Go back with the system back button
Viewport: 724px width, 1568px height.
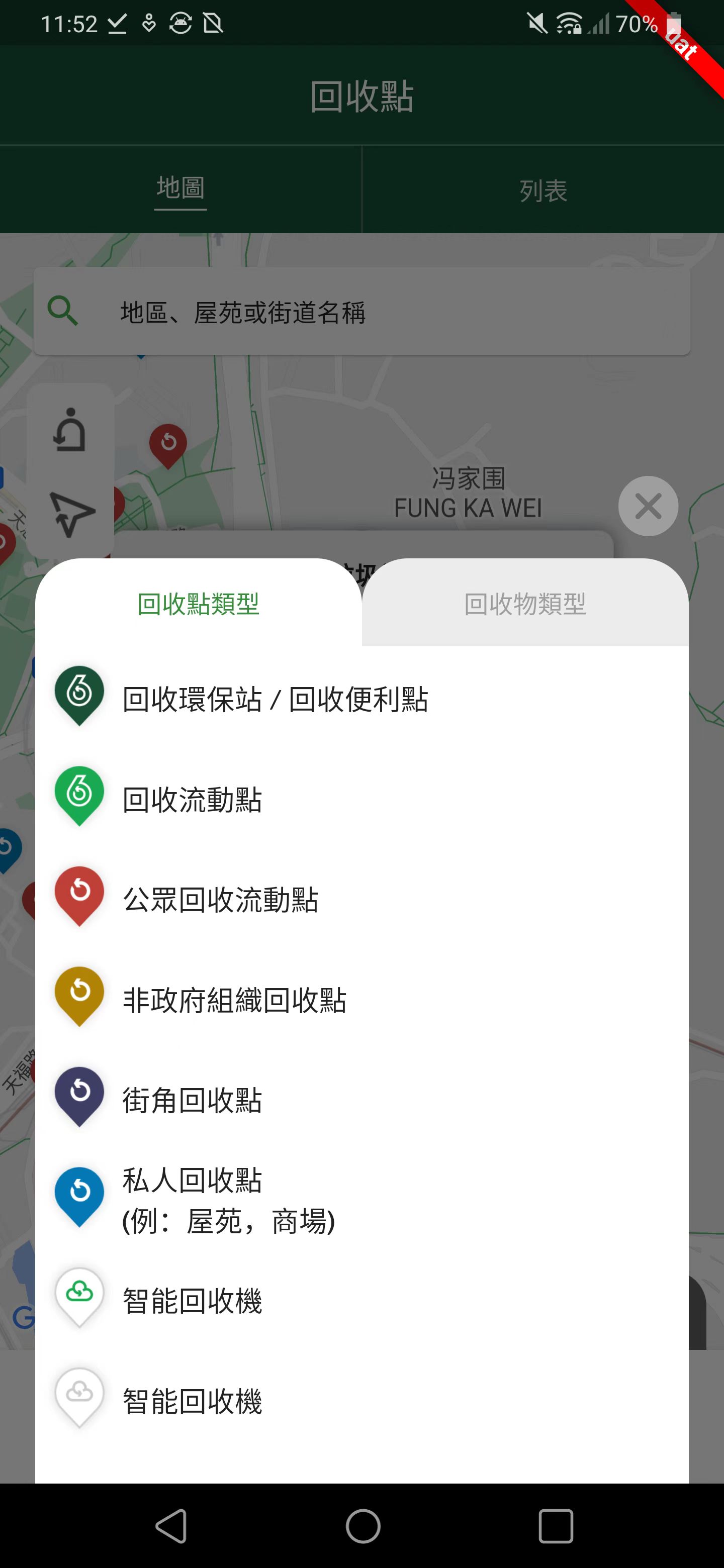pos(171,1525)
